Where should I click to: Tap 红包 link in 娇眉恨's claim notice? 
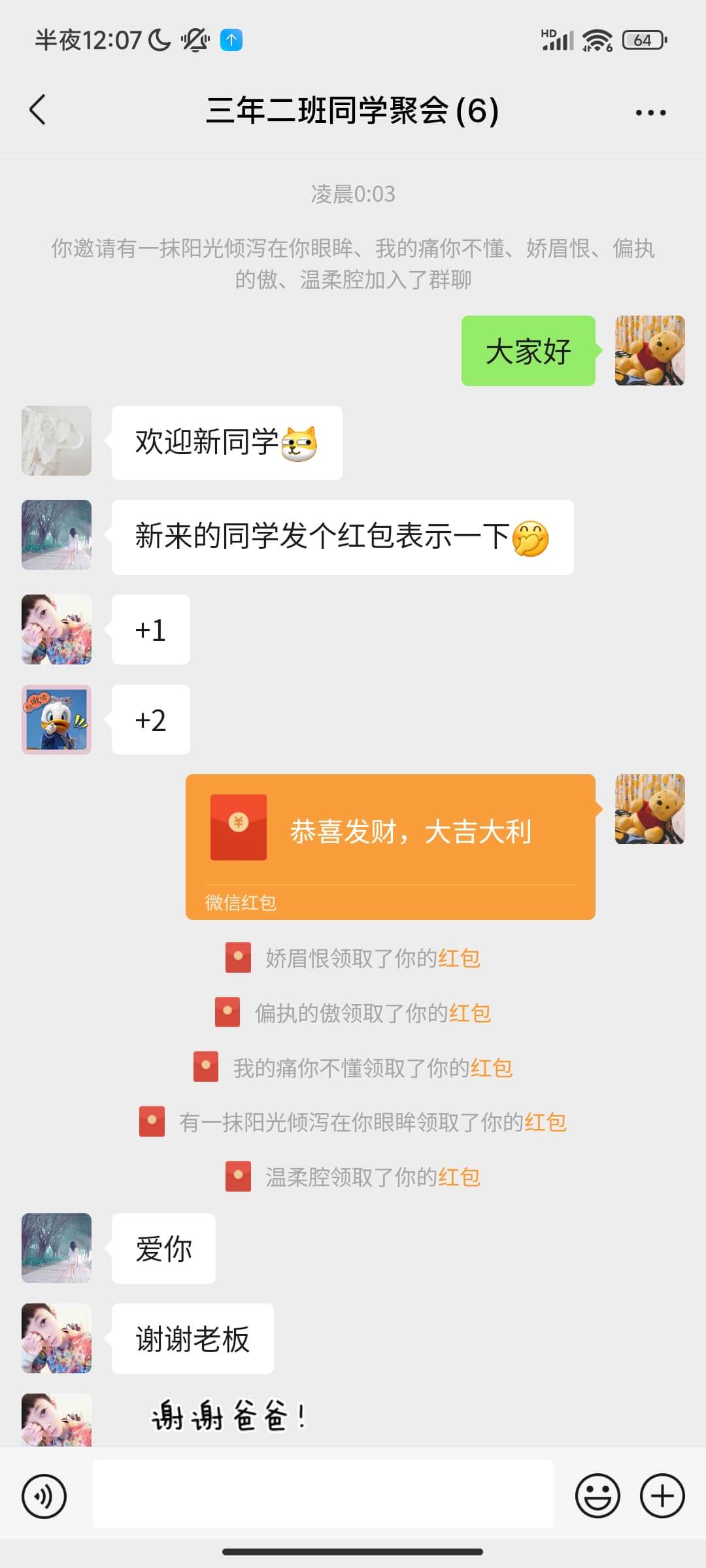tap(459, 958)
